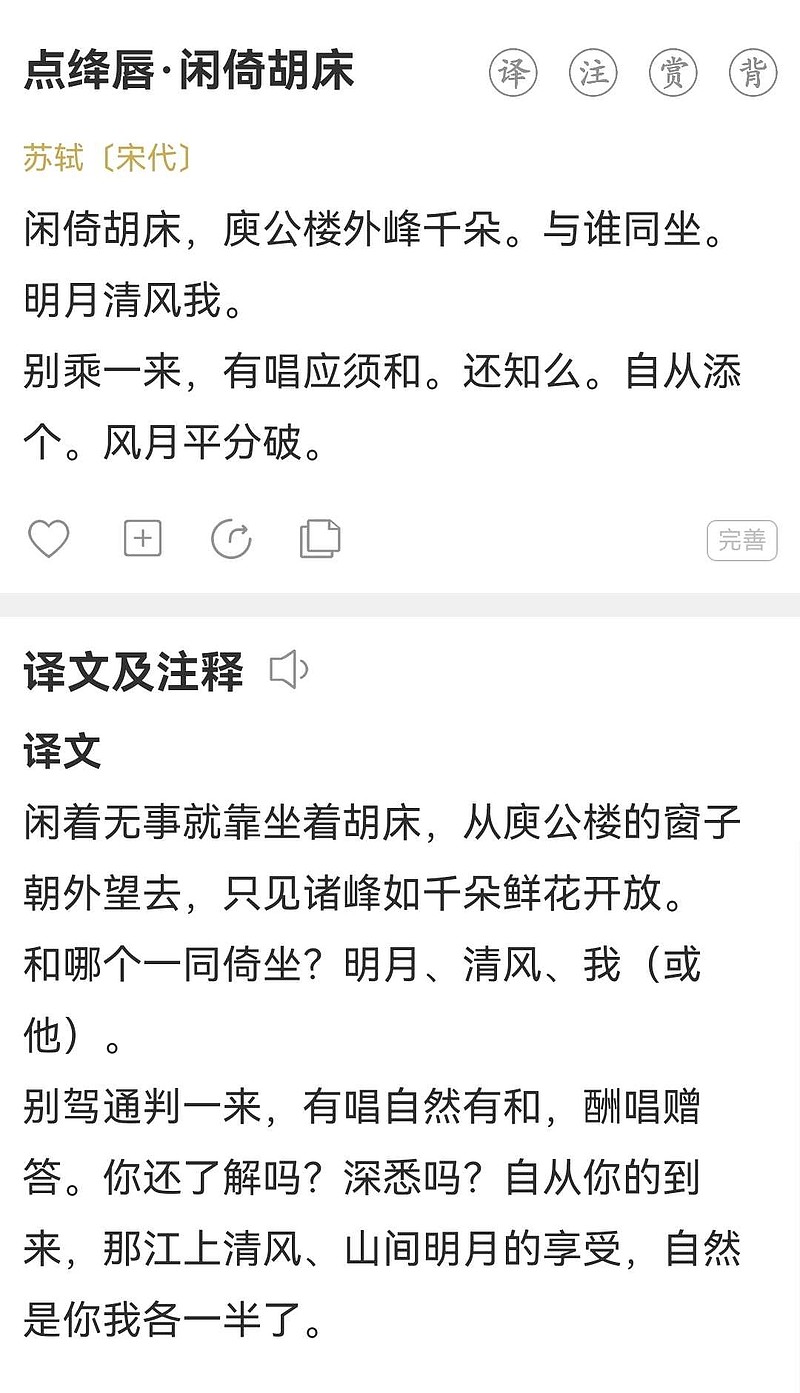
Task: Open the 译 translation view
Action: click(x=514, y=73)
